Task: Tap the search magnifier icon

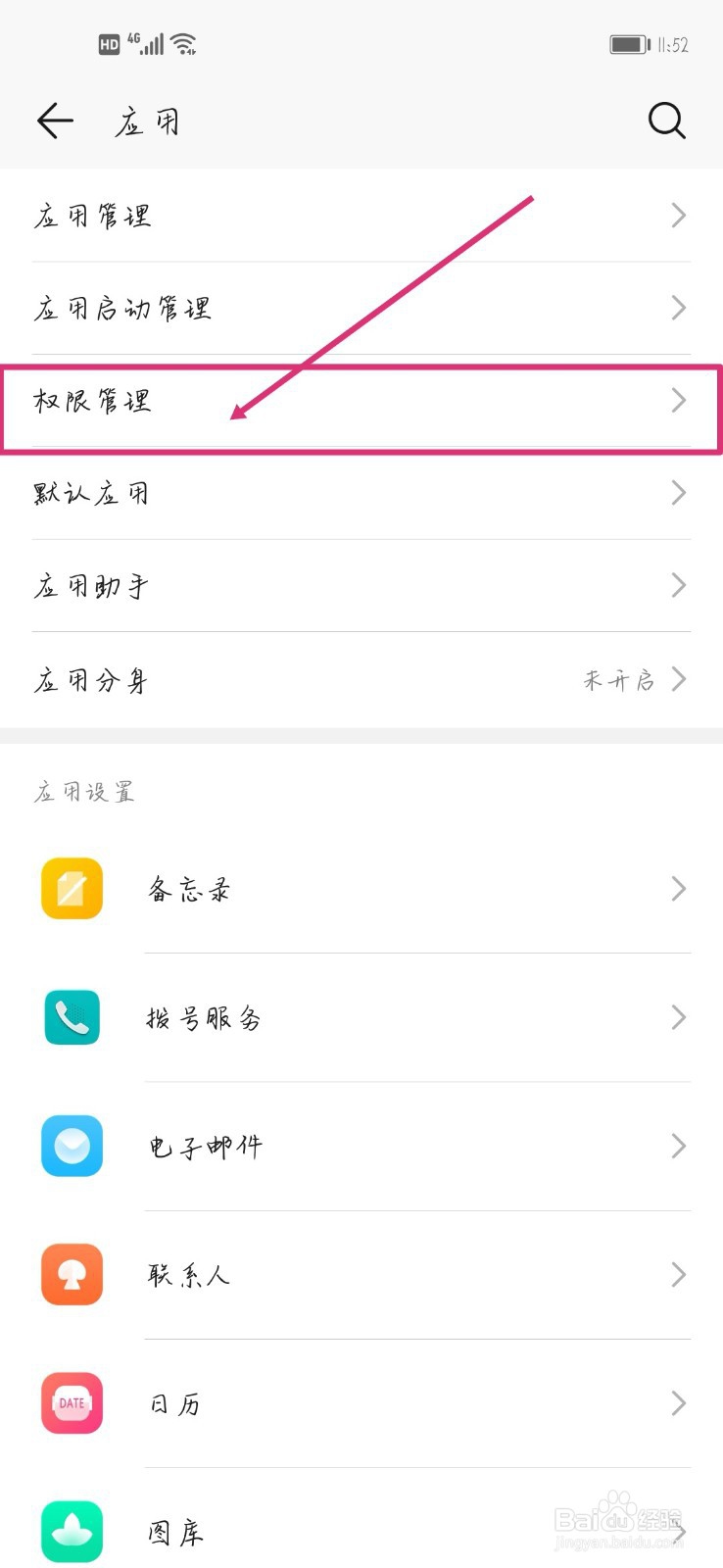Action: [667, 121]
